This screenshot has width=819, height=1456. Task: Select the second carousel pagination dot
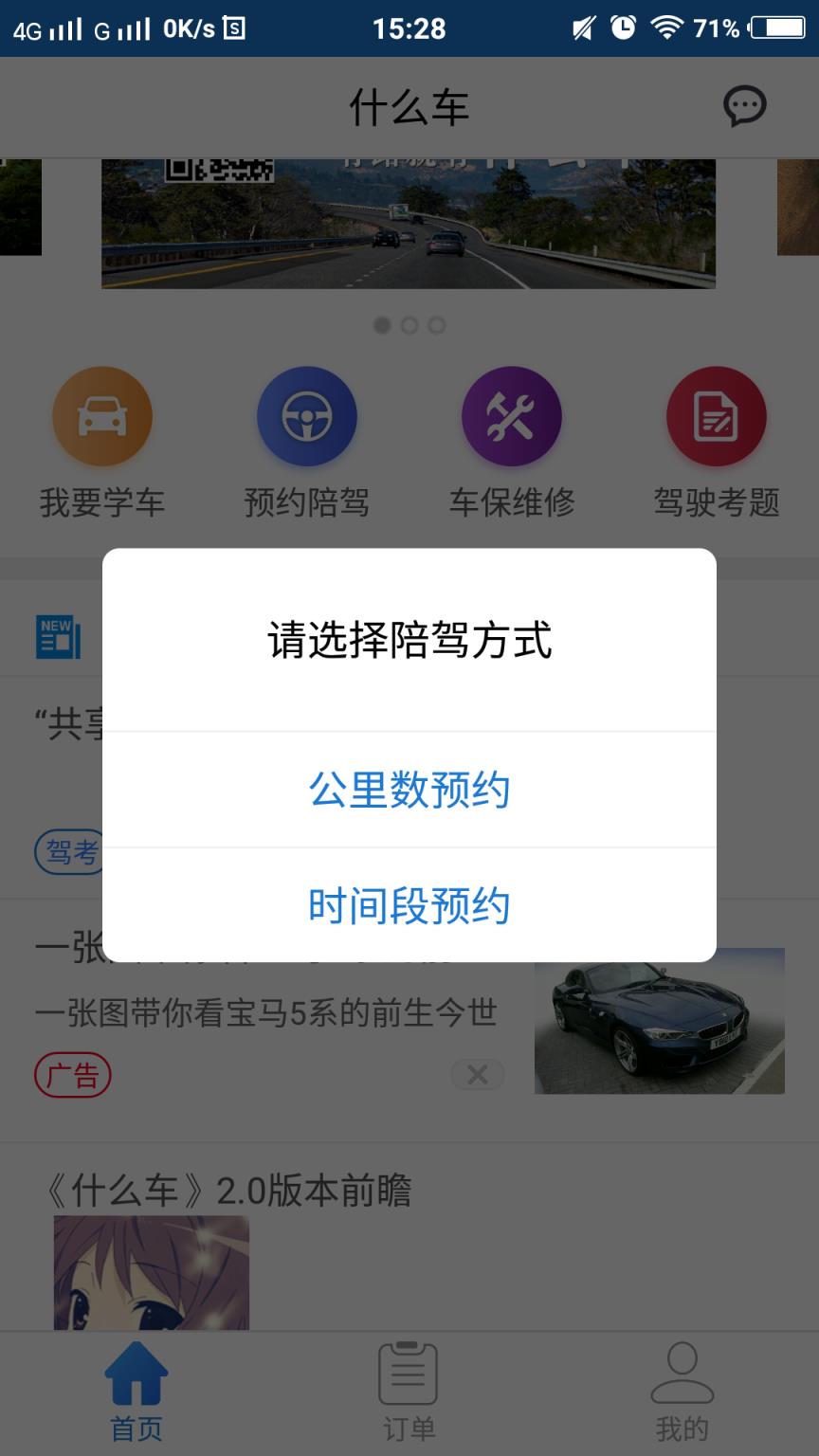[x=409, y=325]
